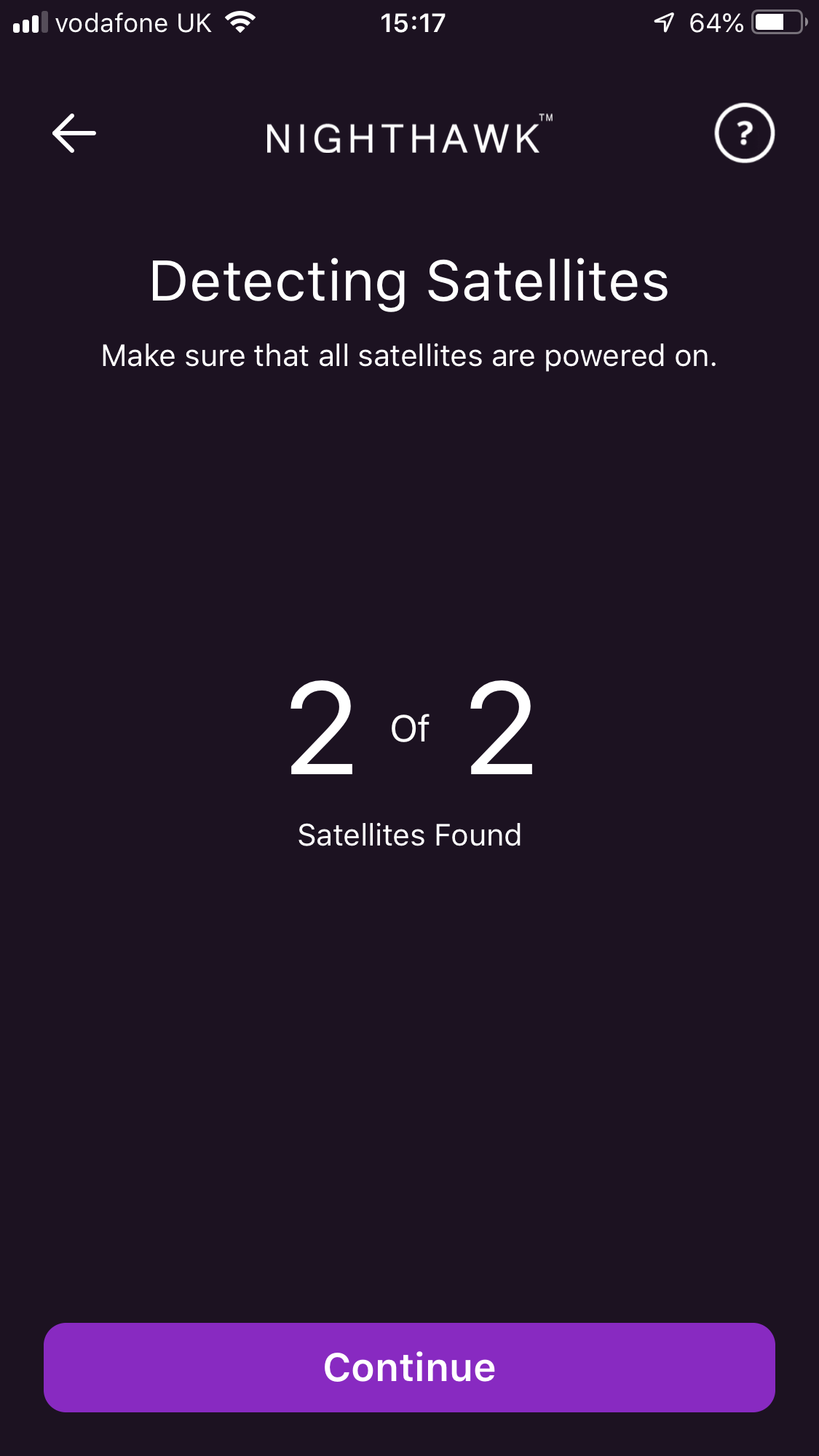Image resolution: width=819 pixels, height=1456 pixels.
Task: Open the help question mark icon
Action: coord(744,133)
